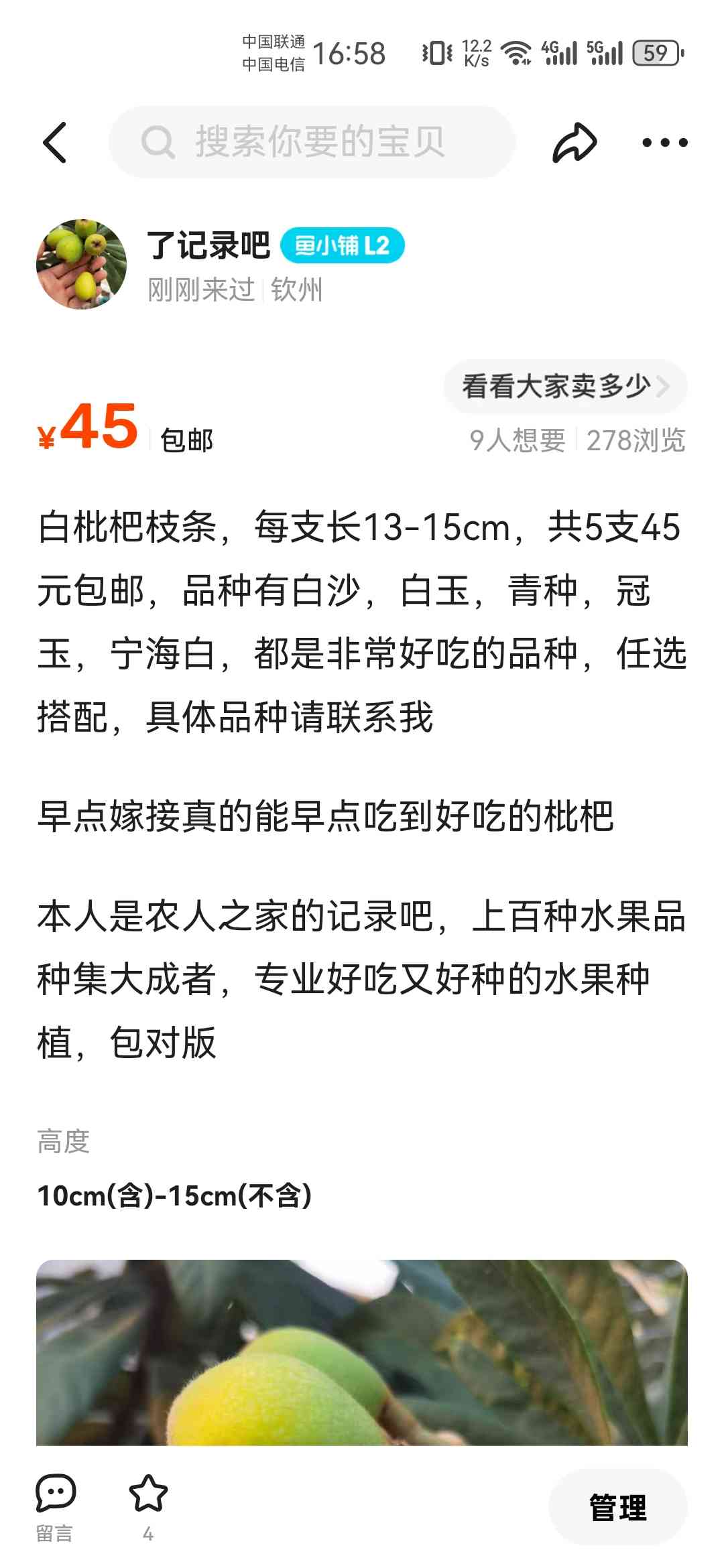Viewport: 724px width, 1568px height.
Task: Tap the 鱼小铺 L2 badge
Action: (342, 245)
